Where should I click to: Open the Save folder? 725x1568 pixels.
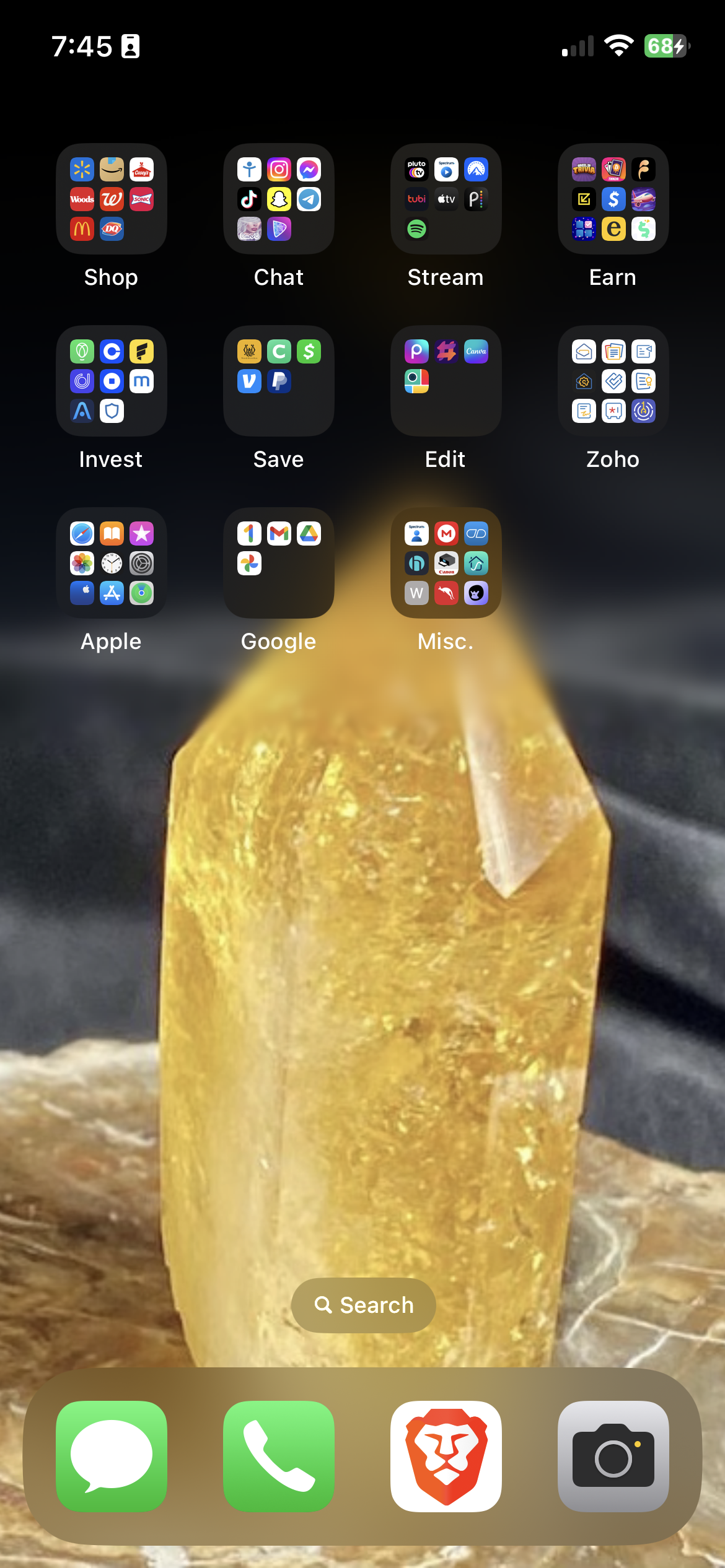[279, 381]
